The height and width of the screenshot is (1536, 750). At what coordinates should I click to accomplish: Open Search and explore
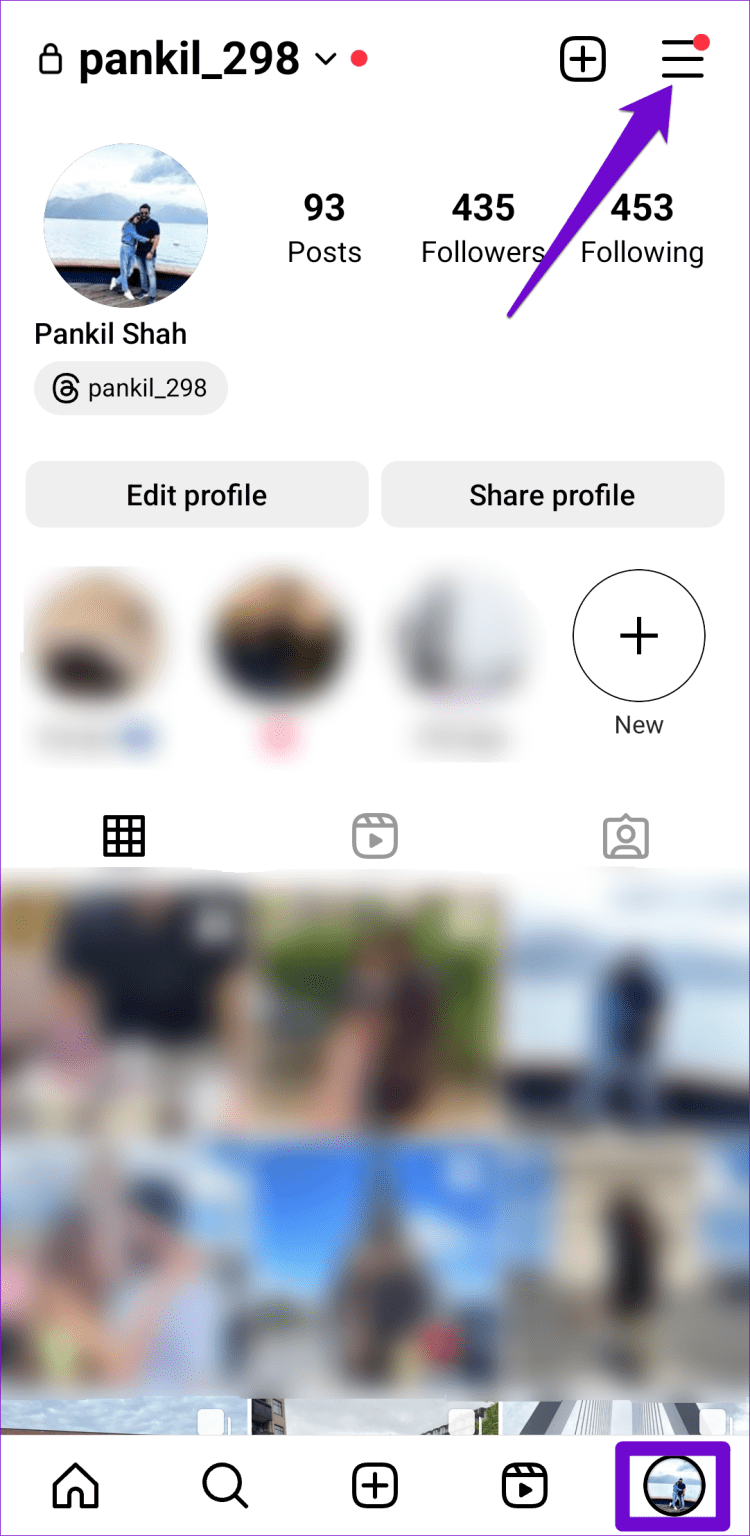pos(225,1486)
